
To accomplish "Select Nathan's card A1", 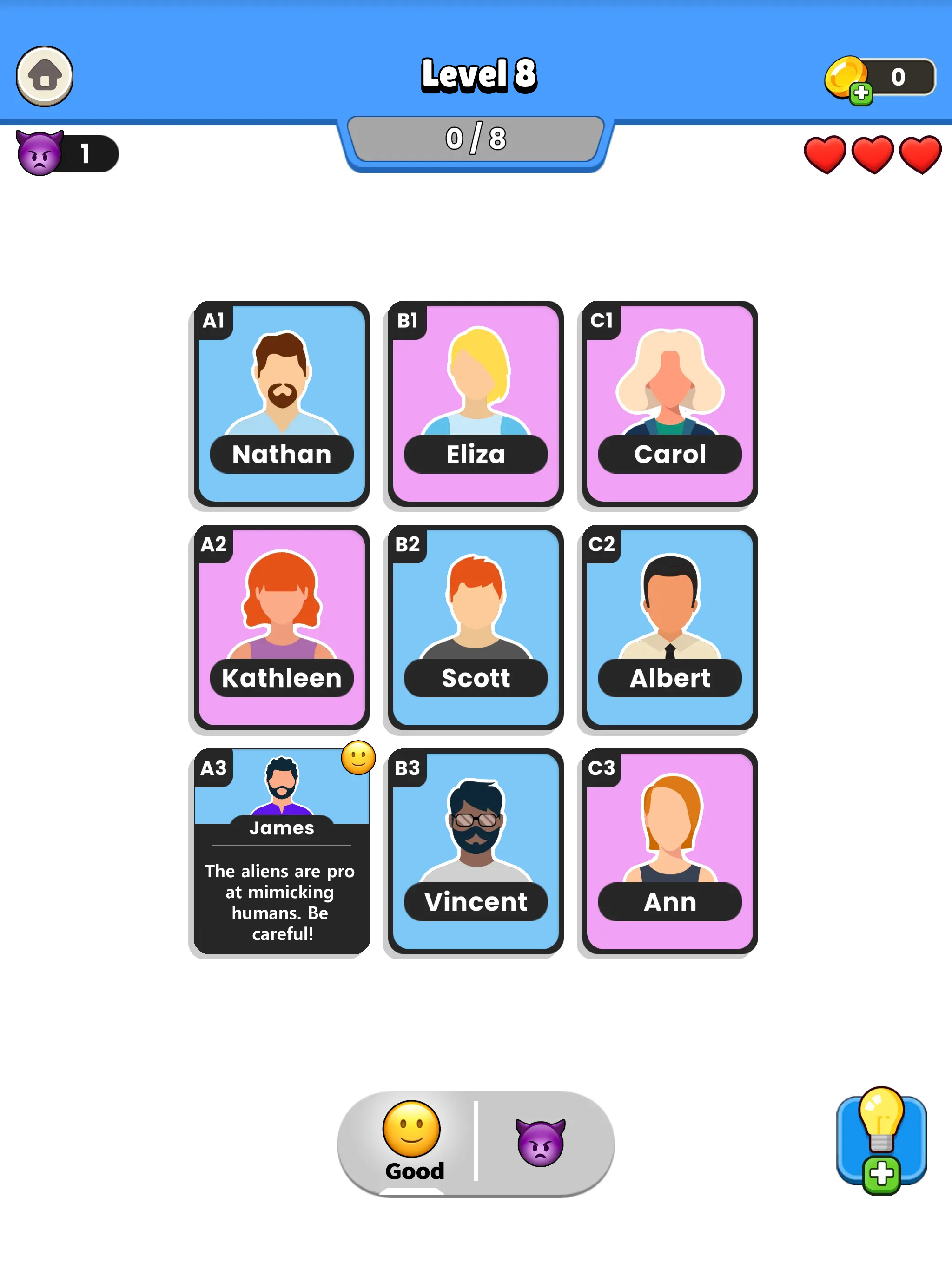I will (281, 403).
